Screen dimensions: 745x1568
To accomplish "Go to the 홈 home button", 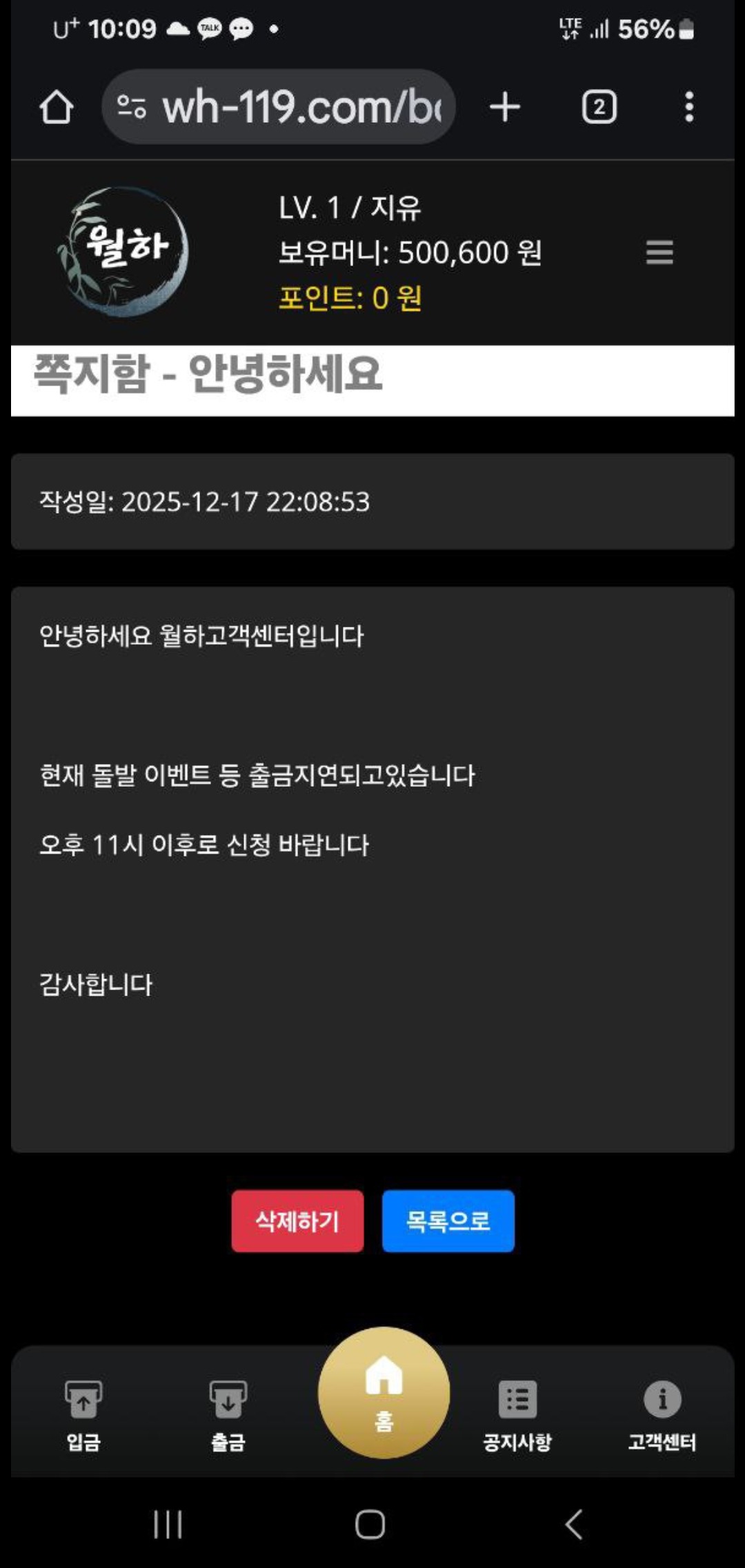I will (384, 1393).
